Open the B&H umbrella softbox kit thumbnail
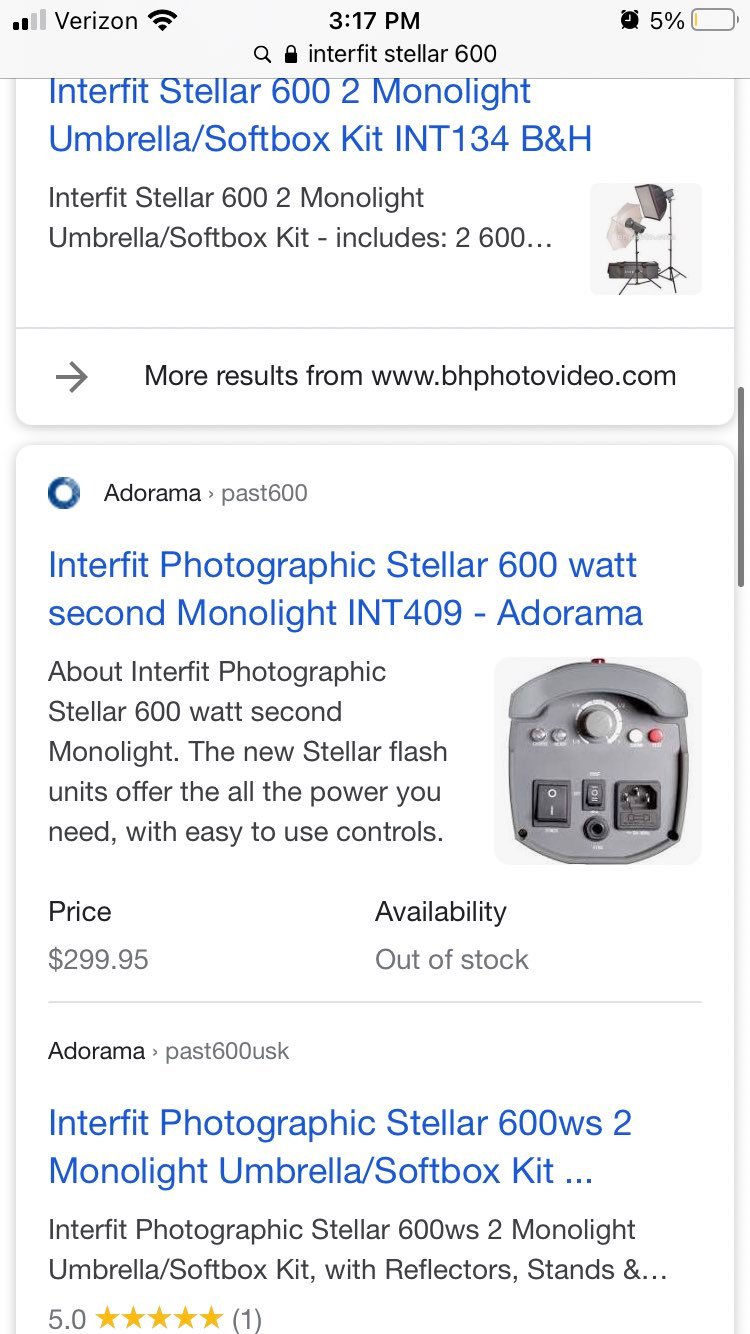The width and height of the screenshot is (750, 1334). (x=646, y=238)
